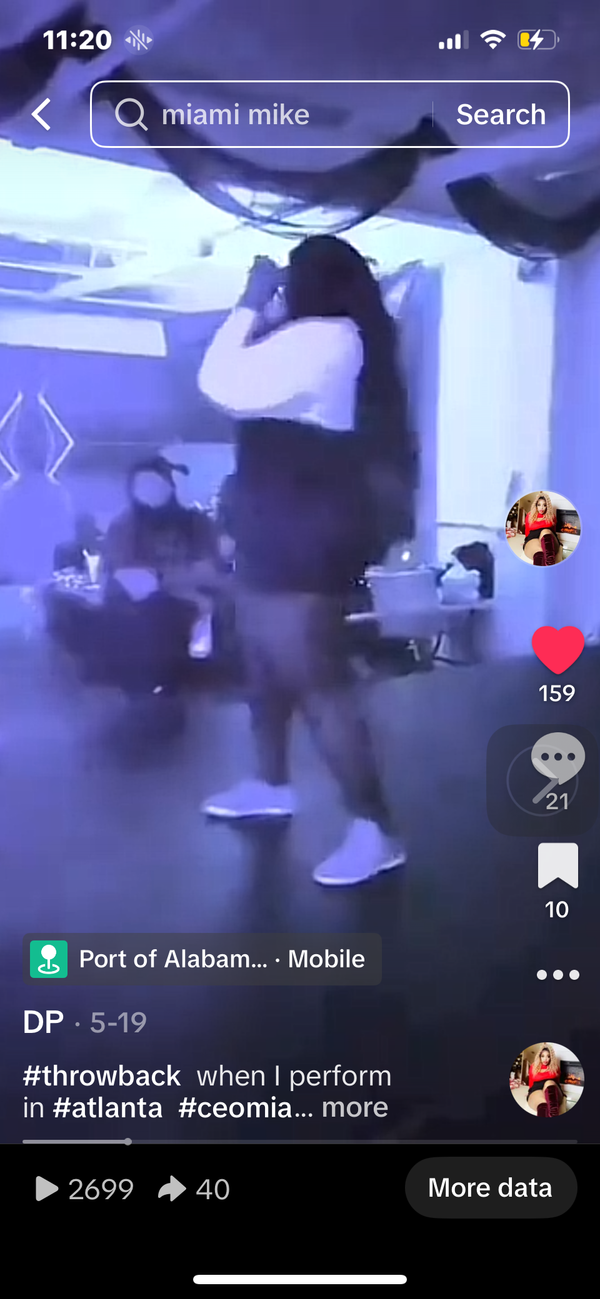Image resolution: width=600 pixels, height=1299 pixels.
Task: Go back using the top-left arrow
Action: (41, 115)
